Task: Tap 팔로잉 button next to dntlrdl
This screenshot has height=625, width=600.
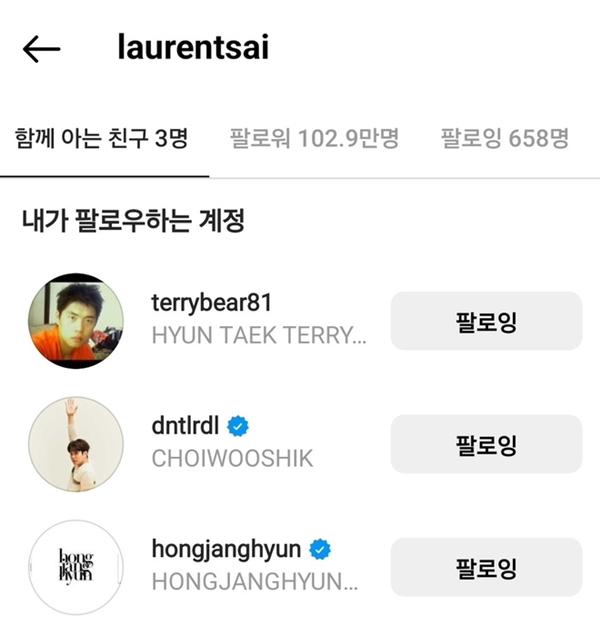Action: pos(485,444)
